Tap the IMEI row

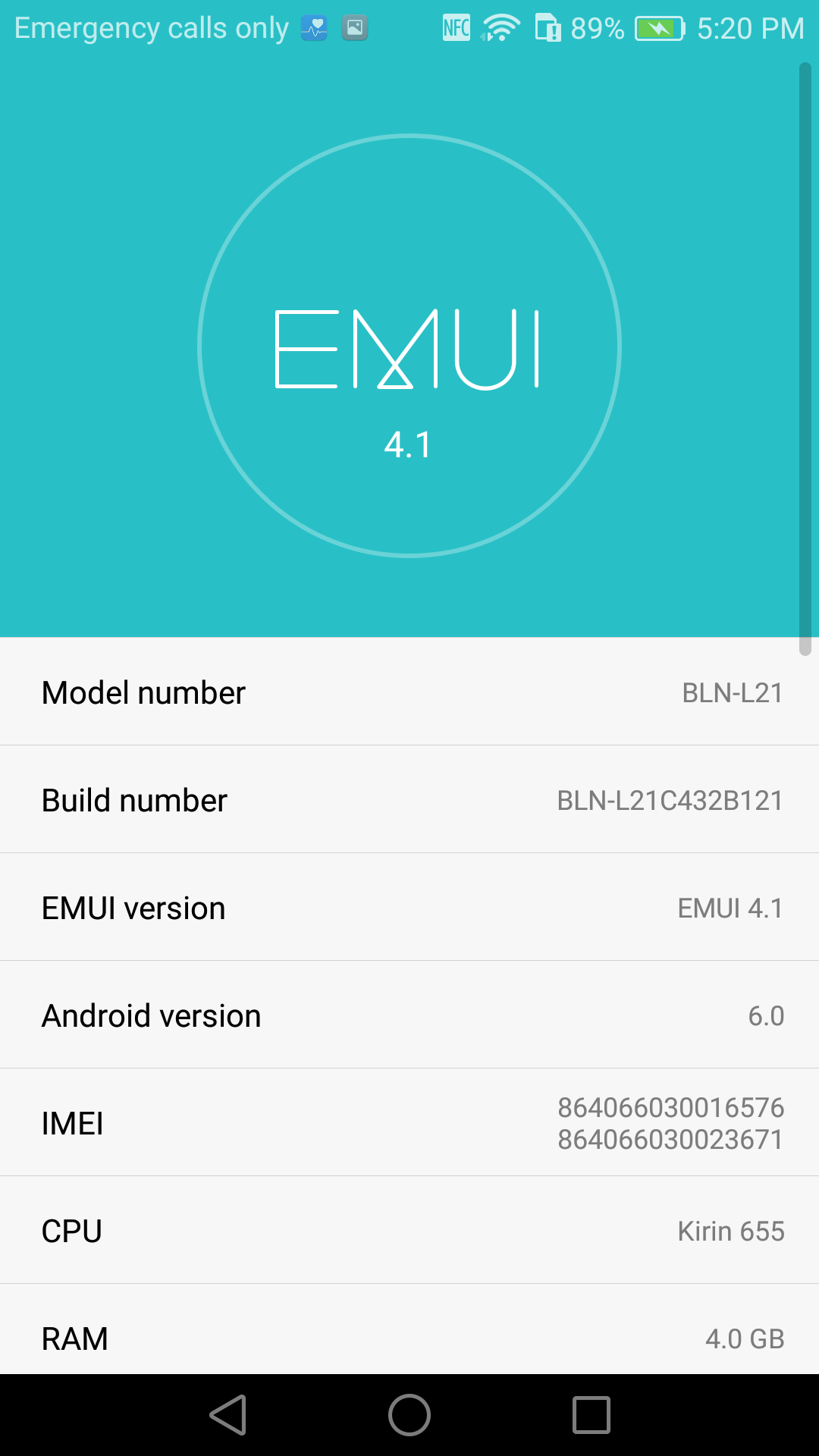(409, 1122)
